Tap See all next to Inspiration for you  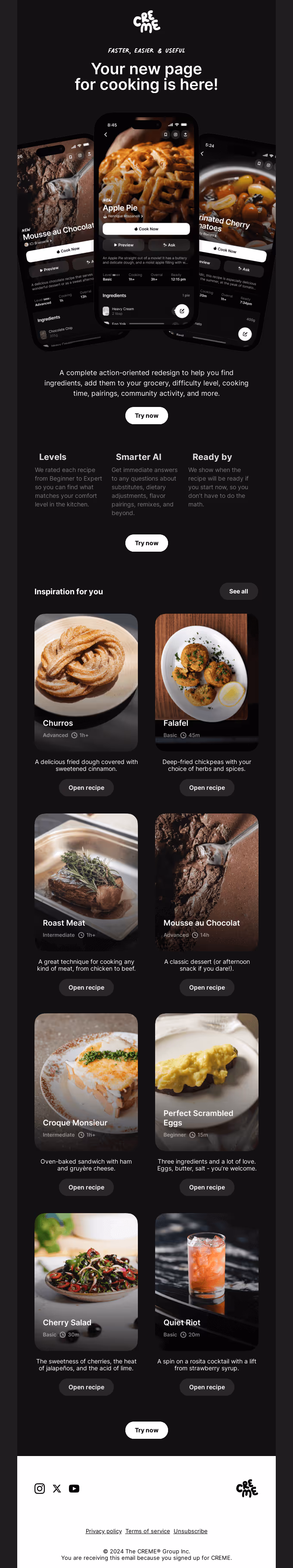[x=238, y=591]
